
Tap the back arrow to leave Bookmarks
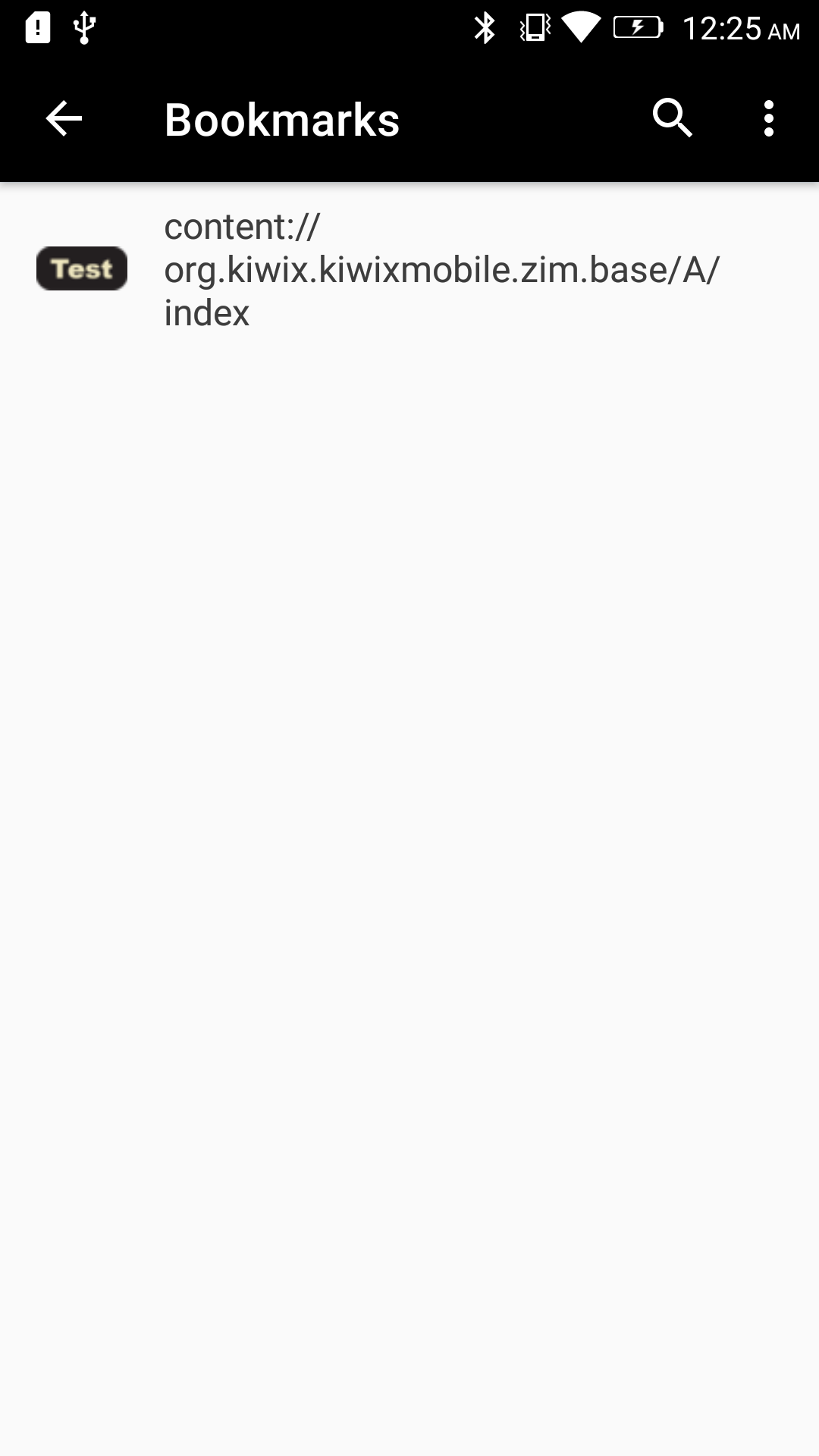63,118
